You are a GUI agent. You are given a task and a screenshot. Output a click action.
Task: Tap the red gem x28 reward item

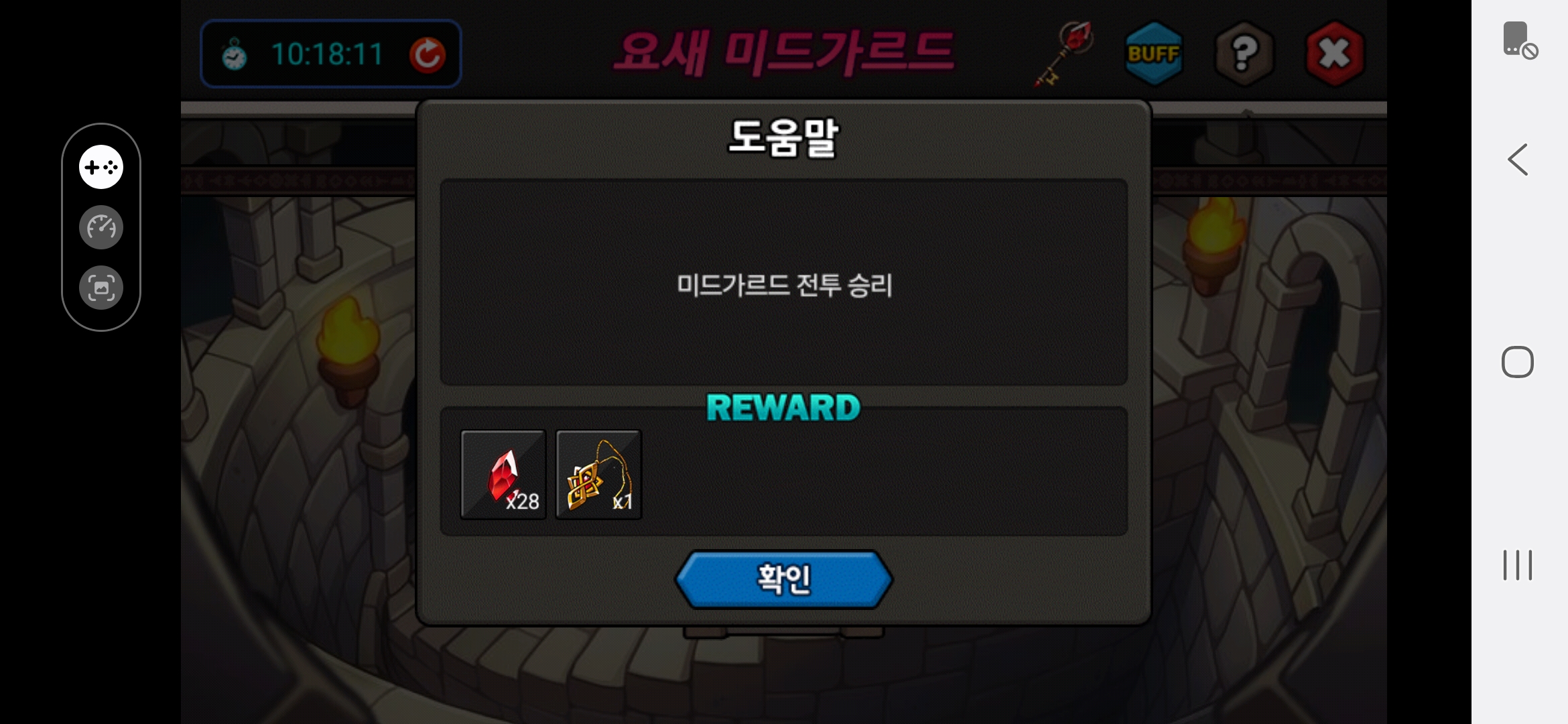[x=503, y=475]
